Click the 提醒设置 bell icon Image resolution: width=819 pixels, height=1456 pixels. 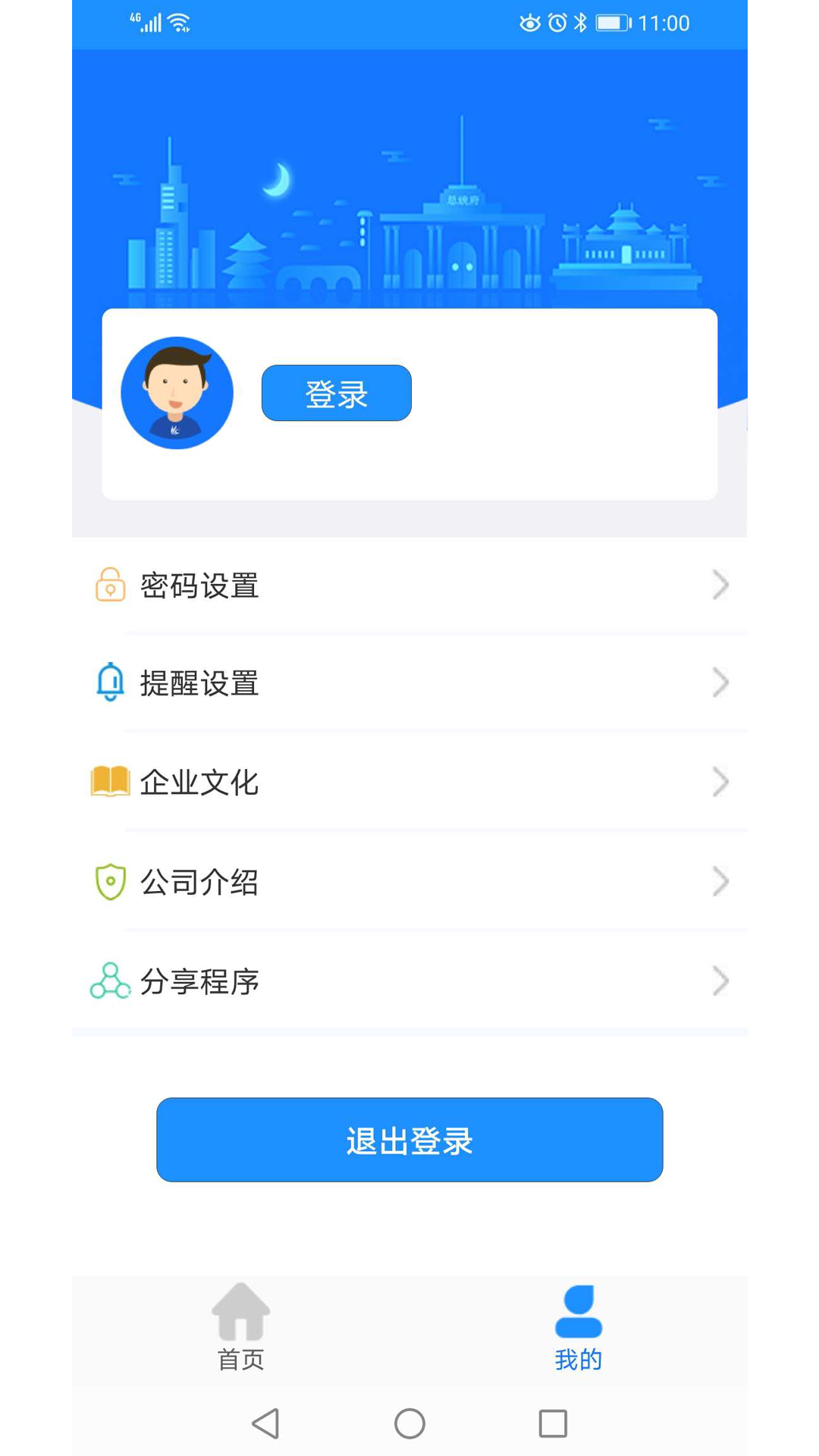(109, 683)
